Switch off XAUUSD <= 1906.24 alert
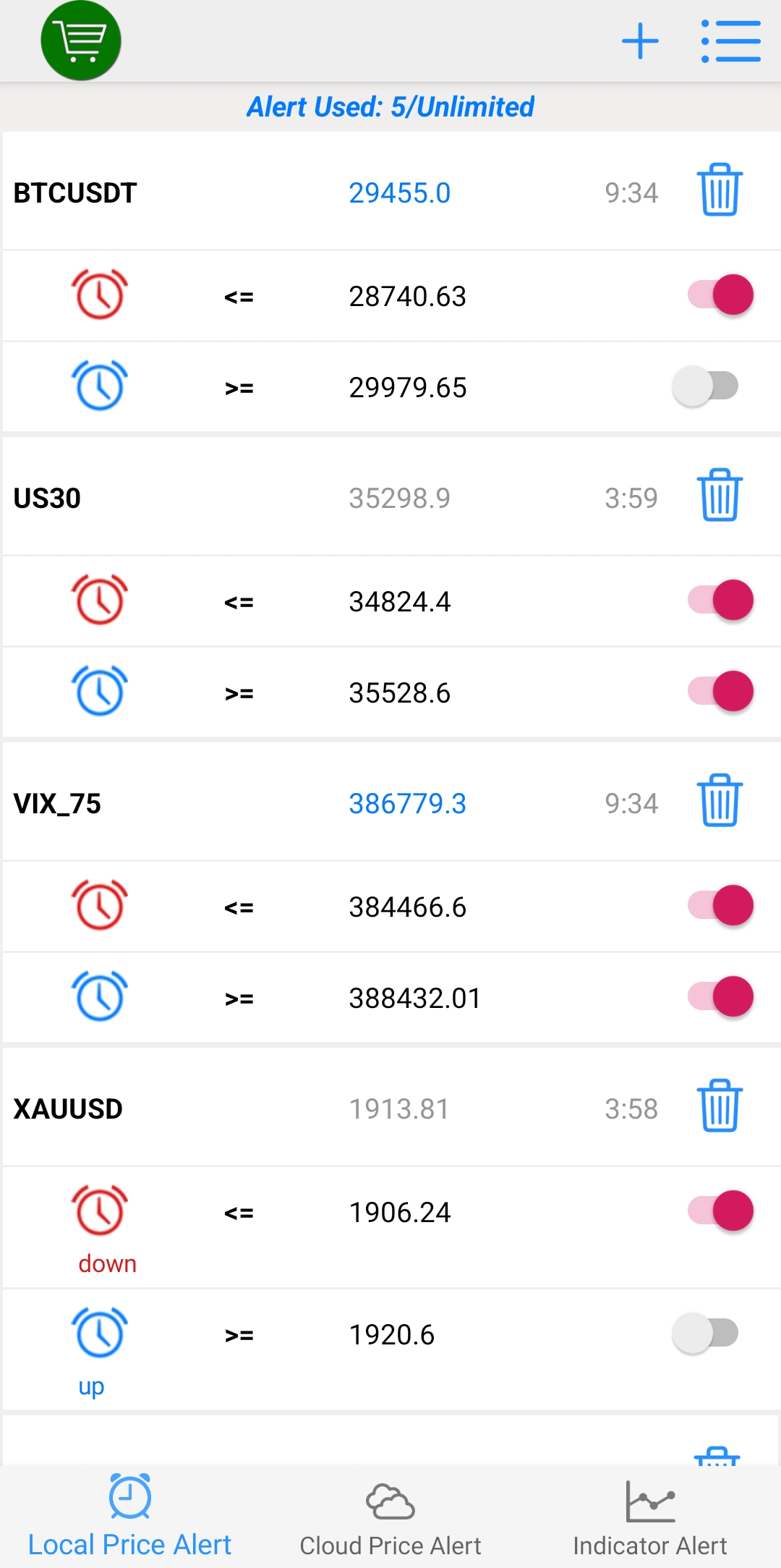The width and height of the screenshot is (781, 1568). tap(720, 1211)
